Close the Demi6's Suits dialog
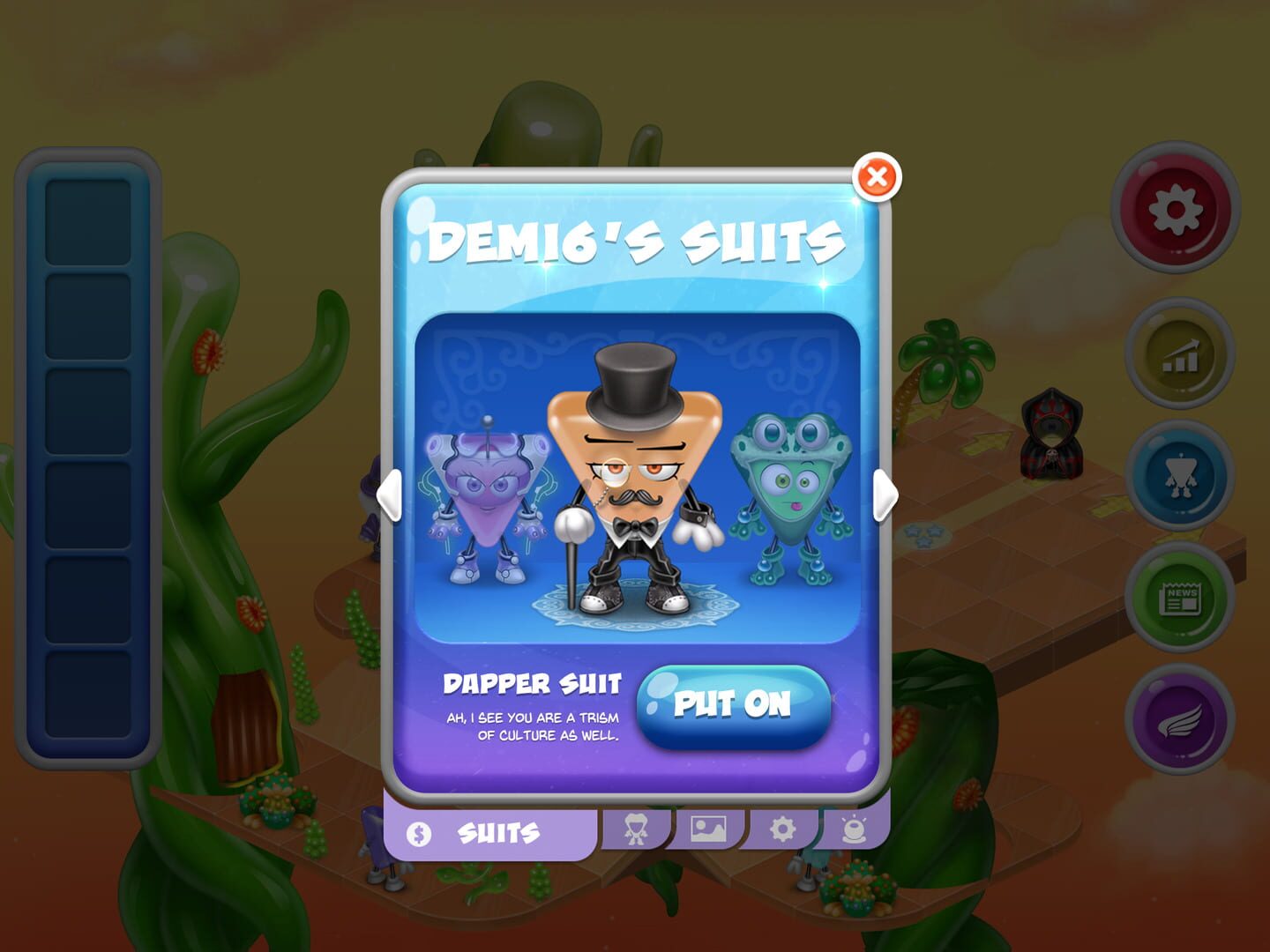The height and width of the screenshot is (952, 1270). pos(877,177)
